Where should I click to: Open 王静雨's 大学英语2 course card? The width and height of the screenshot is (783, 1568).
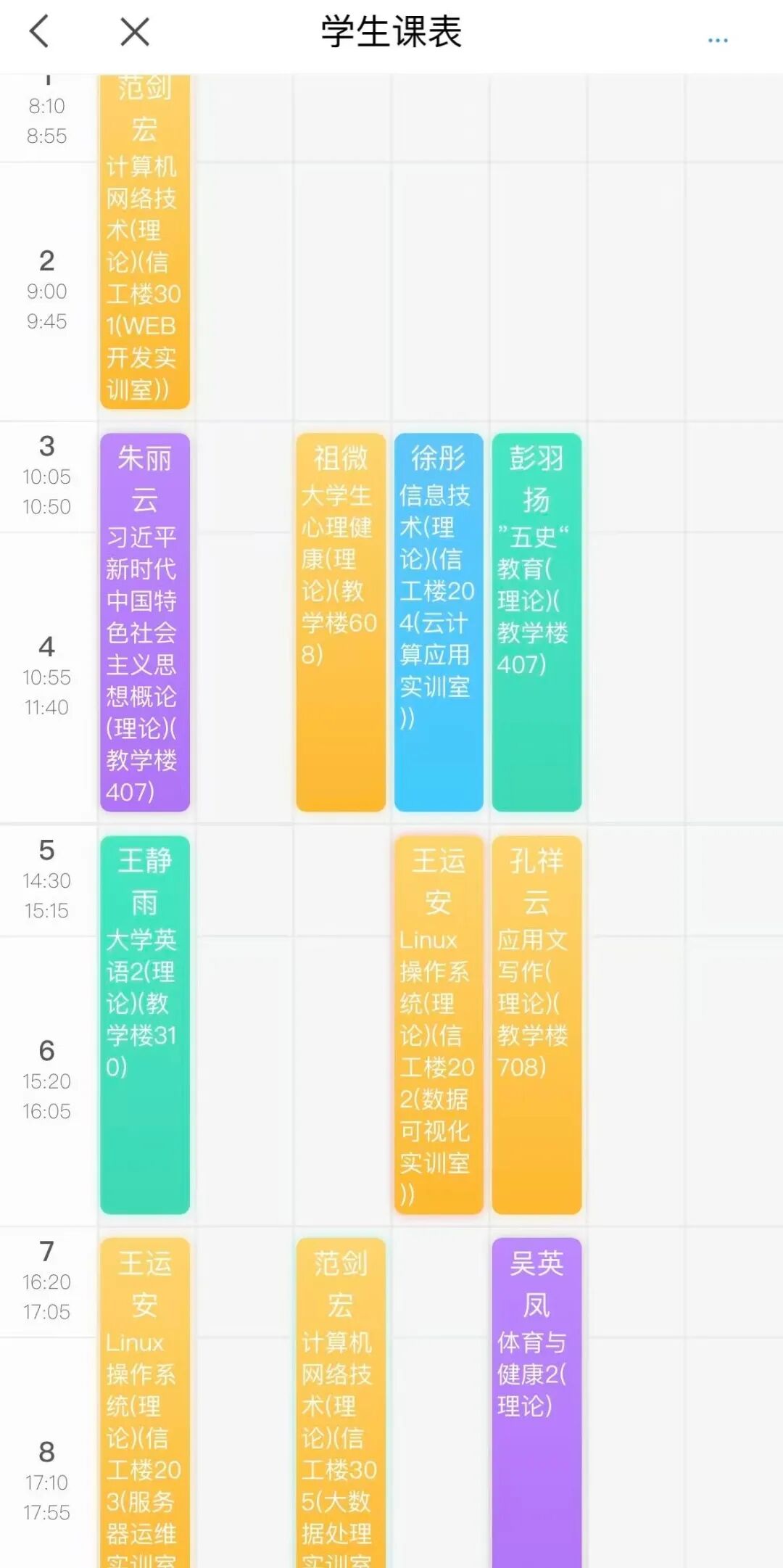click(x=145, y=1024)
